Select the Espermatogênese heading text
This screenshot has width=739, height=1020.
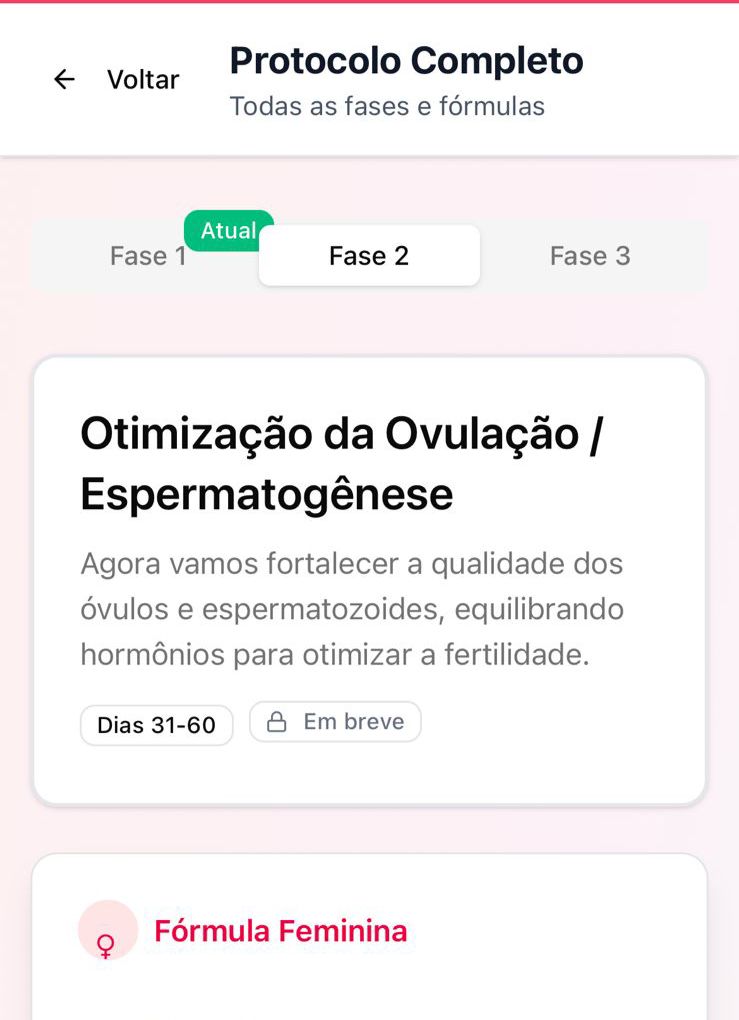pos(266,494)
